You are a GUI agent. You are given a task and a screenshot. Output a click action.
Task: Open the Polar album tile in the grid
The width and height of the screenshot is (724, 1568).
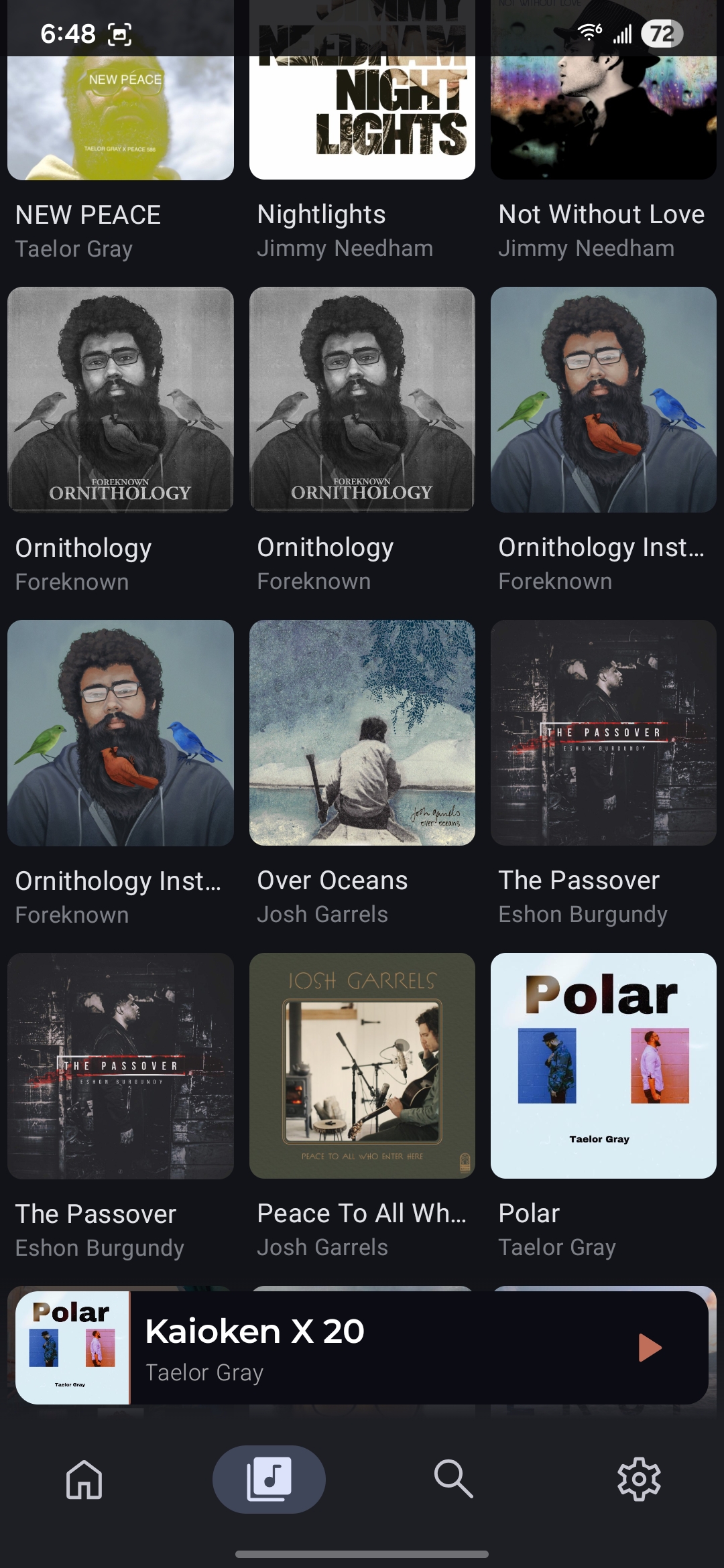[x=603, y=1065]
